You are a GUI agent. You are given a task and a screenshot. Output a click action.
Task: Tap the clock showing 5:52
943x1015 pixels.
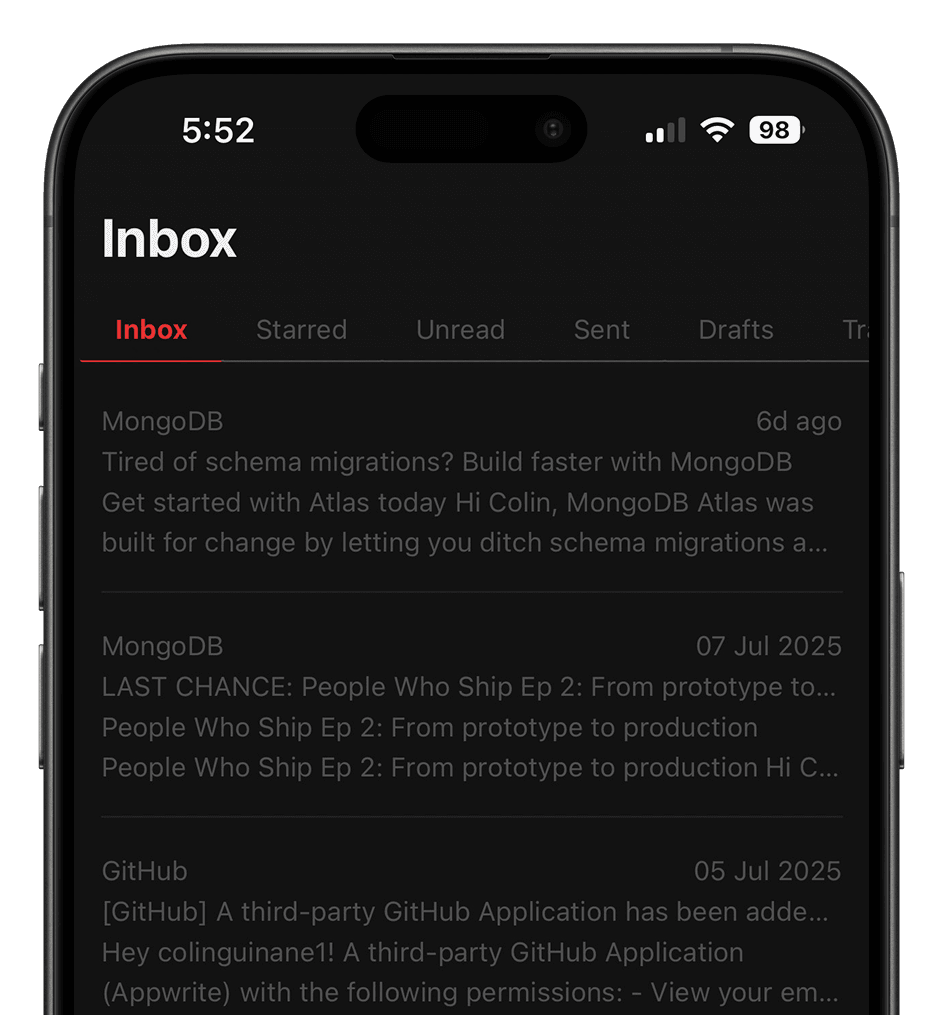pos(219,129)
